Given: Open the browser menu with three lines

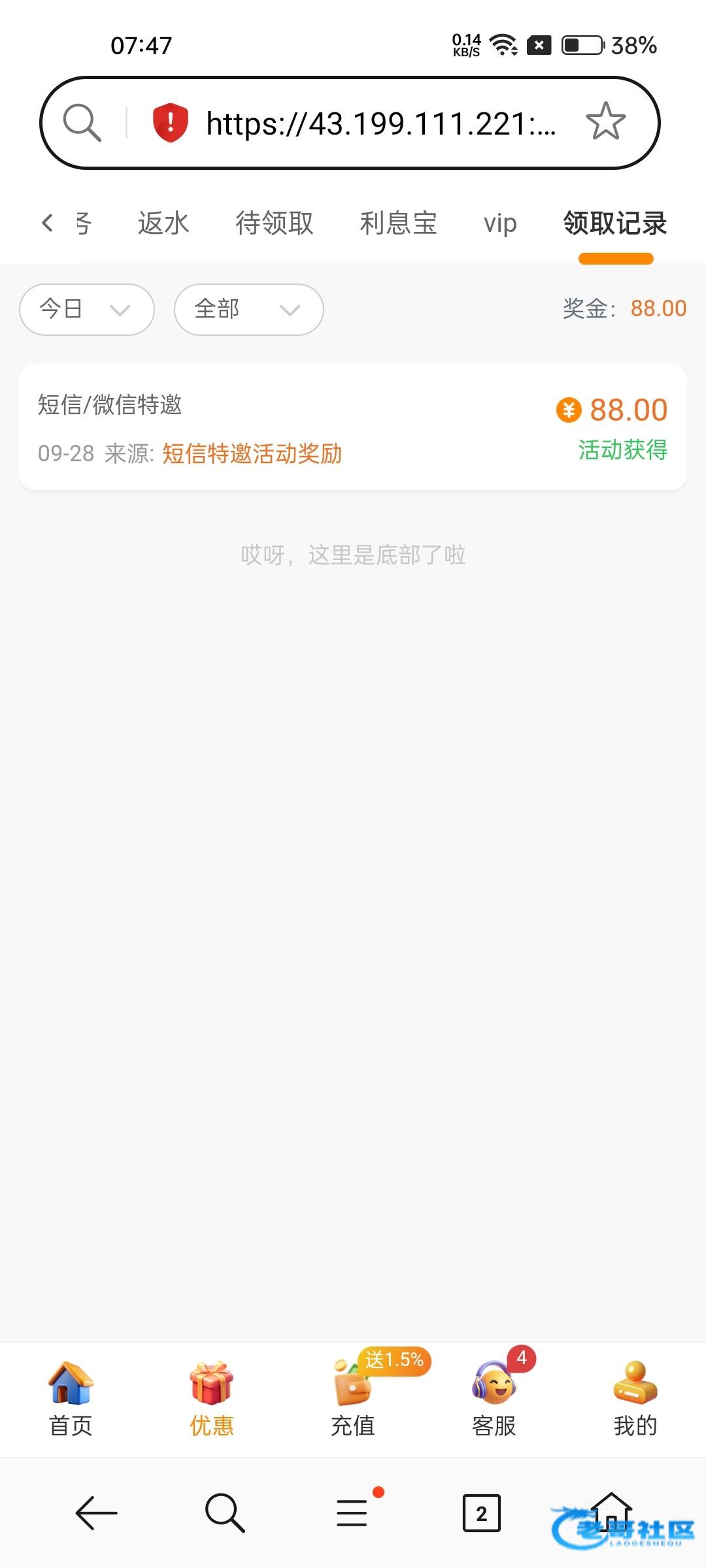Looking at the screenshot, I should pos(352,1512).
